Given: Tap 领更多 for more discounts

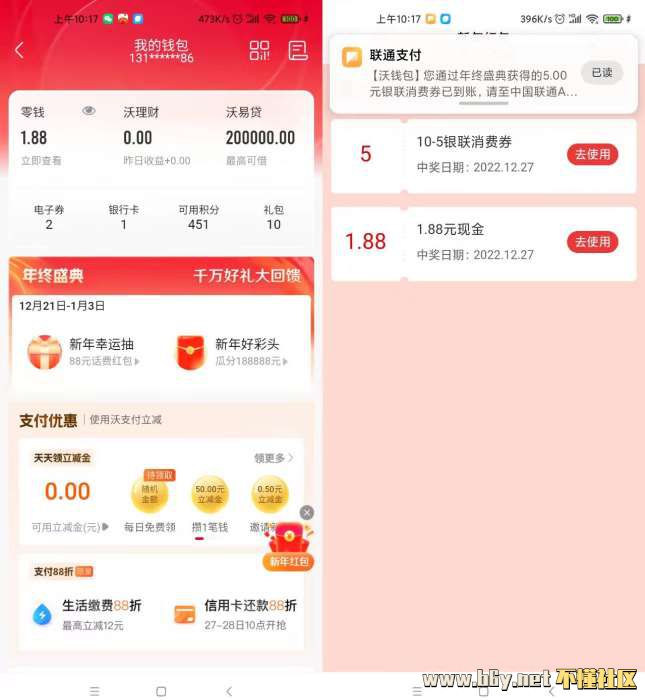Looking at the screenshot, I should (273, 458).
